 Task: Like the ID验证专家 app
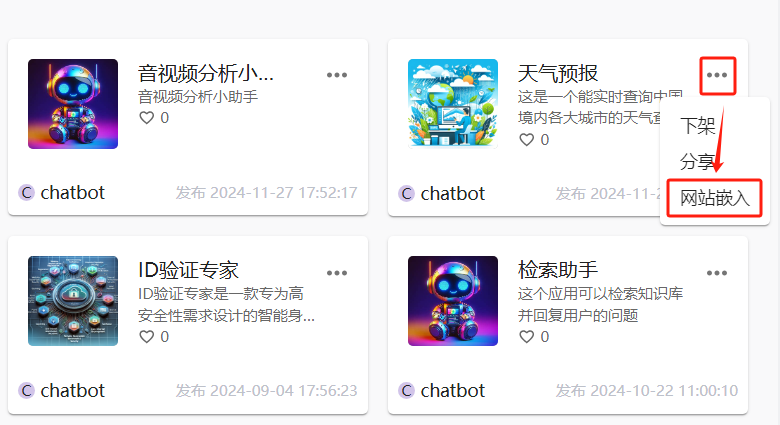point(147,337)
